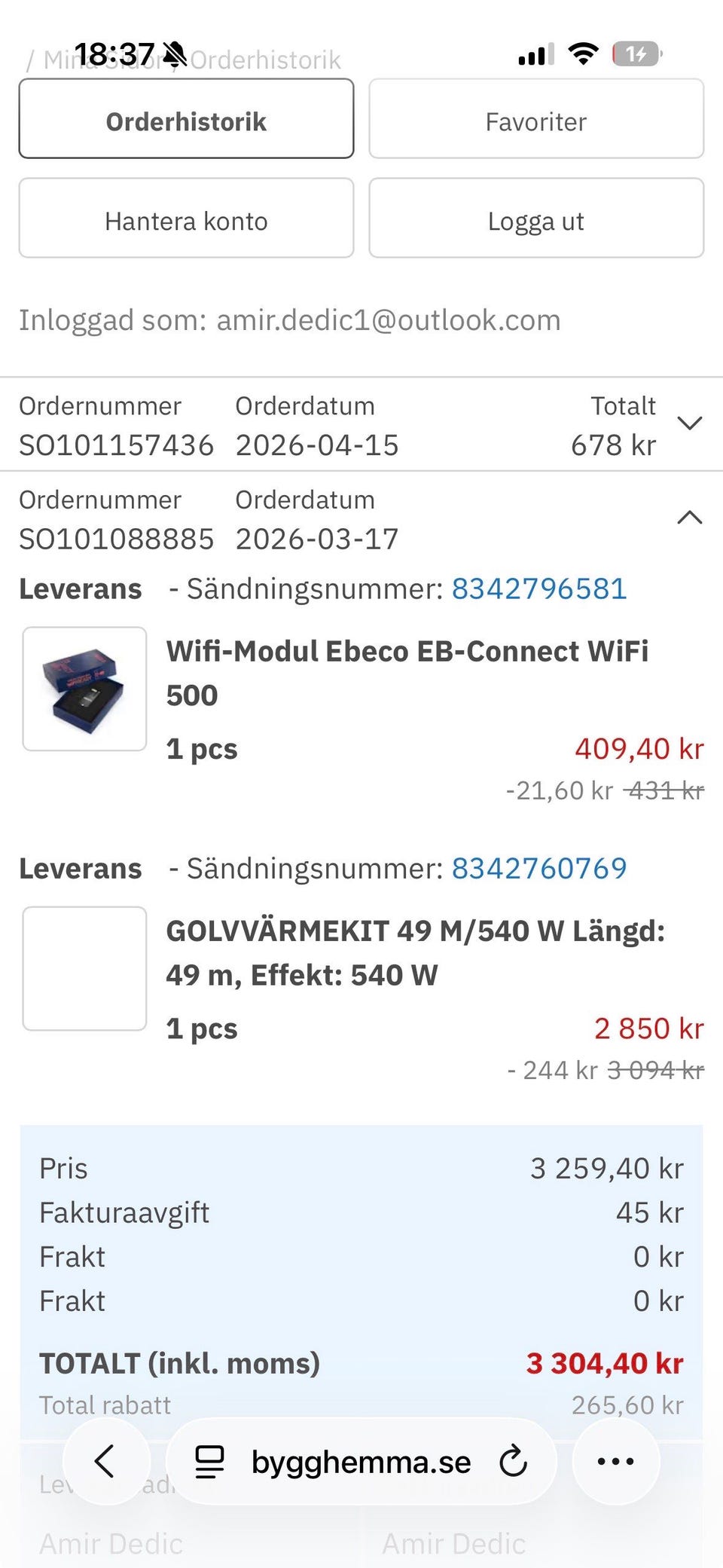Screen dimensions: 723x1568
Task: Track shipment number 8342796581
Action: 538,589
